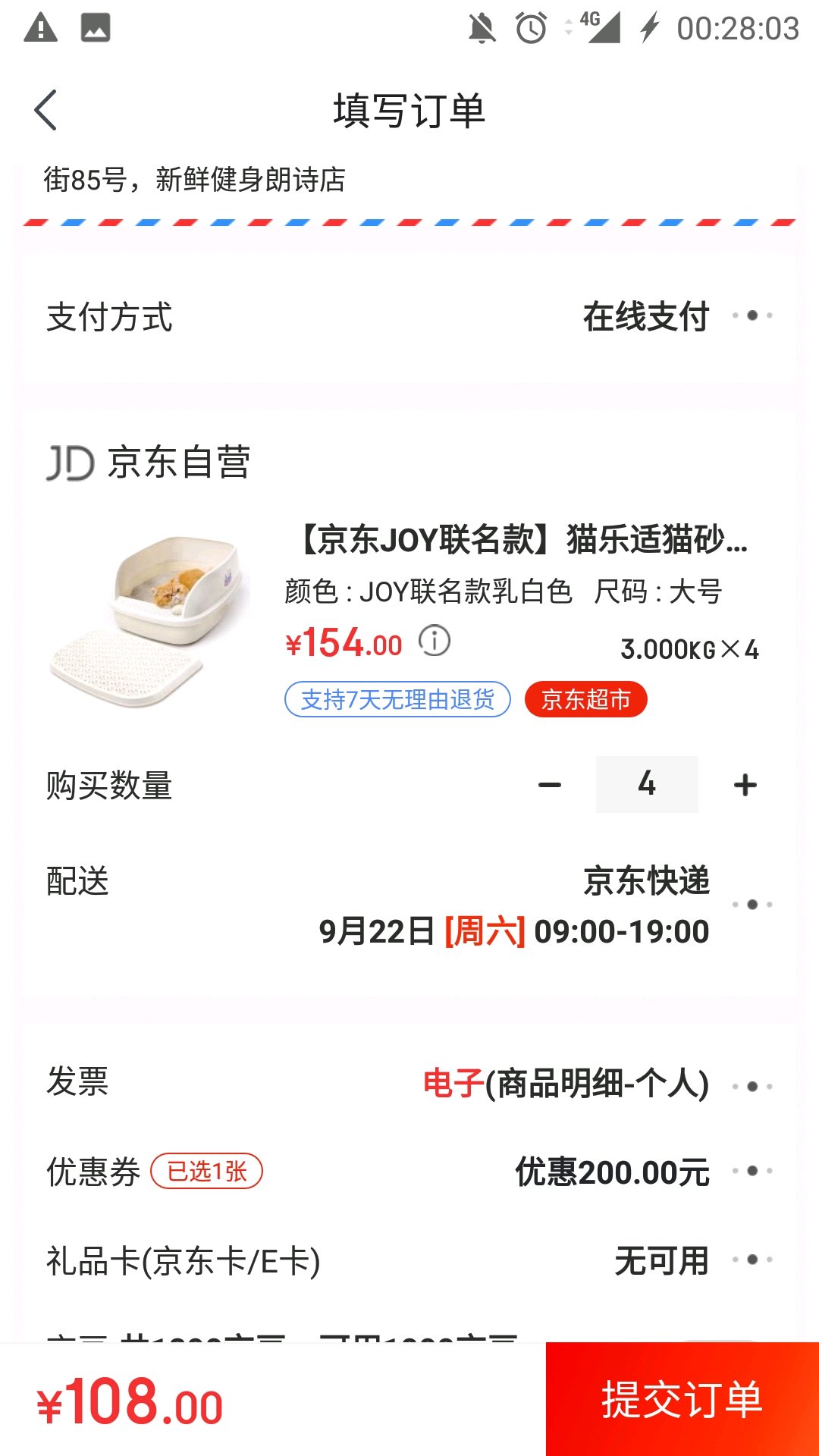Edit the quantity field showing 4

[x=647, y=785]
